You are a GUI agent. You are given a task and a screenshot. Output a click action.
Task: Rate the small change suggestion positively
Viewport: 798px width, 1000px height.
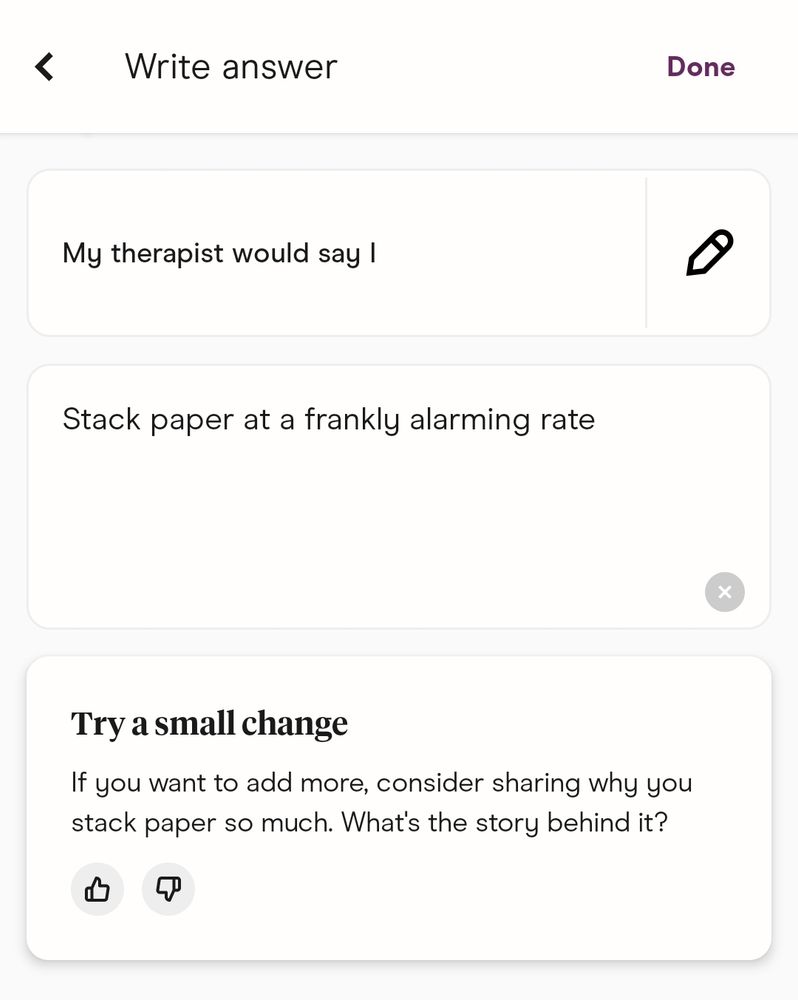pos(97,889)
